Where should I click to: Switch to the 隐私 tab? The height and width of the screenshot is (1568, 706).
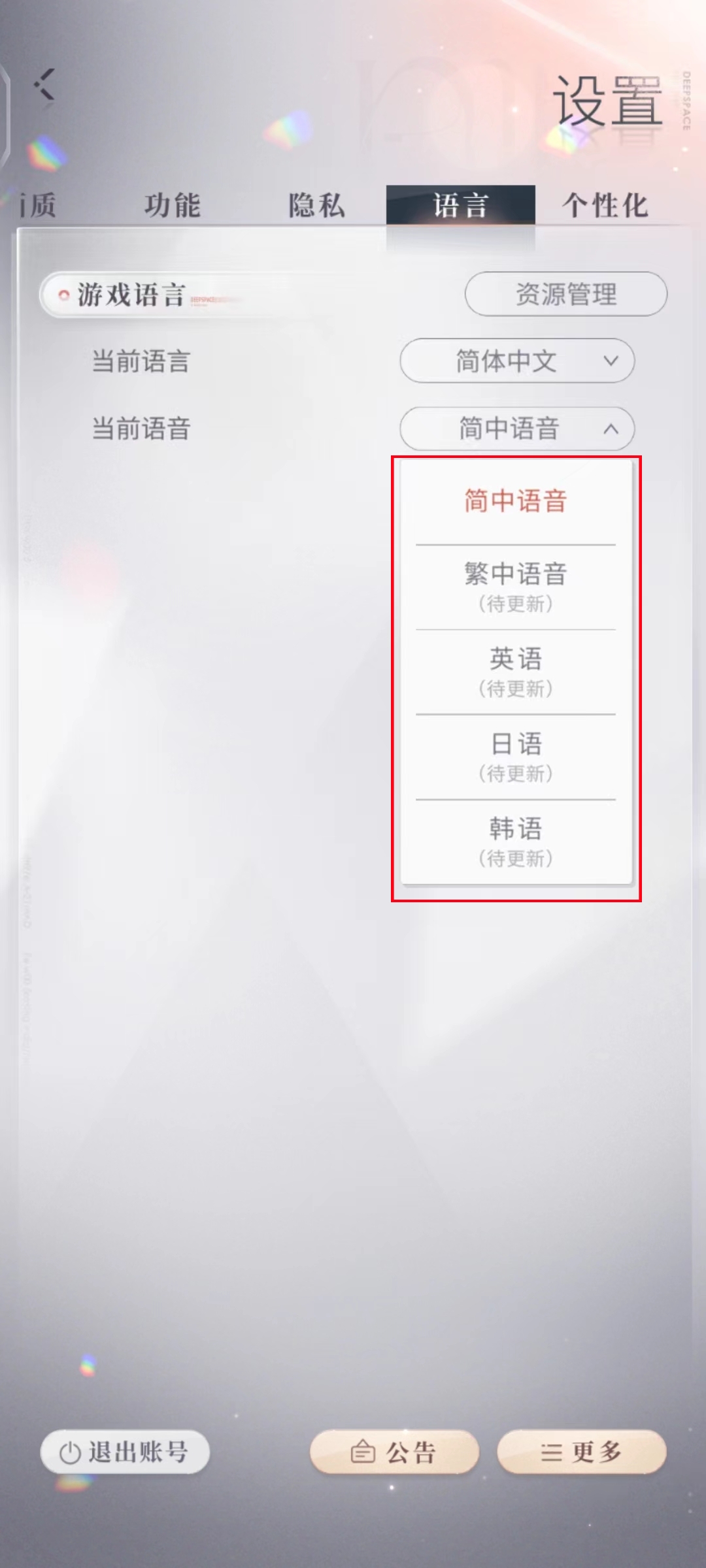(317, 205)
